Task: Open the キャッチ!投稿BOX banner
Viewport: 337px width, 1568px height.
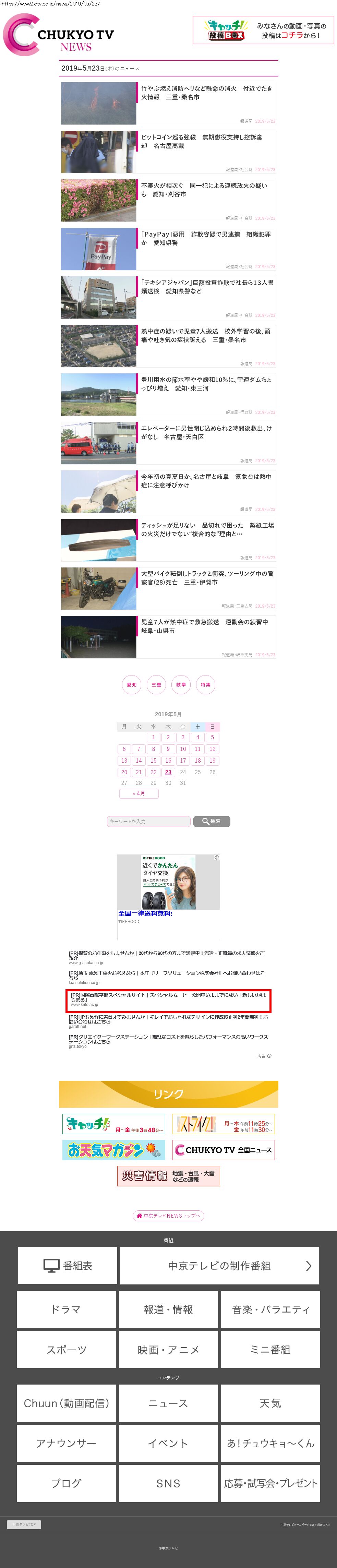Action: [x=264, y=30]
